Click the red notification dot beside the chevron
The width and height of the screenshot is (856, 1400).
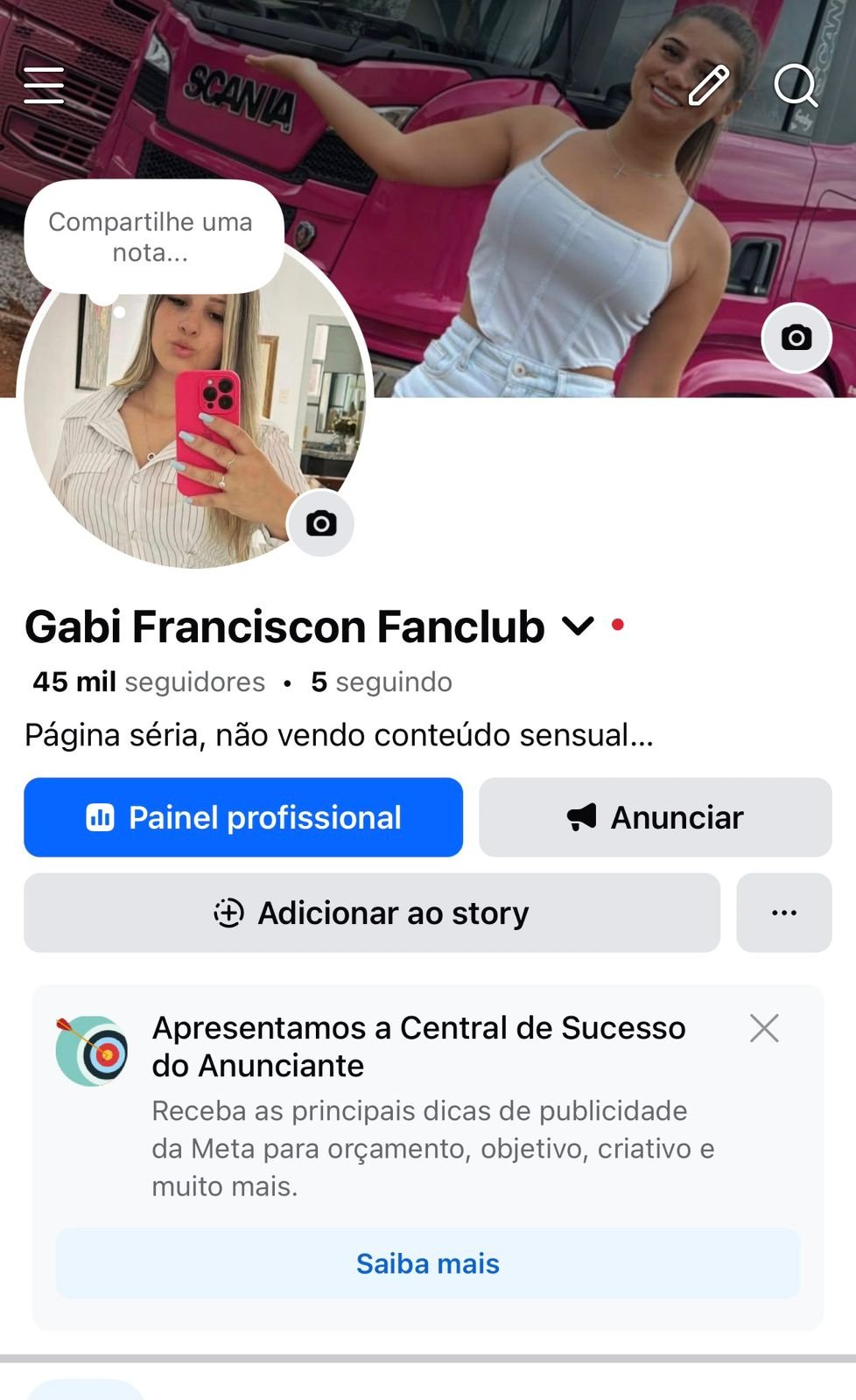click(x=619, y=625)
